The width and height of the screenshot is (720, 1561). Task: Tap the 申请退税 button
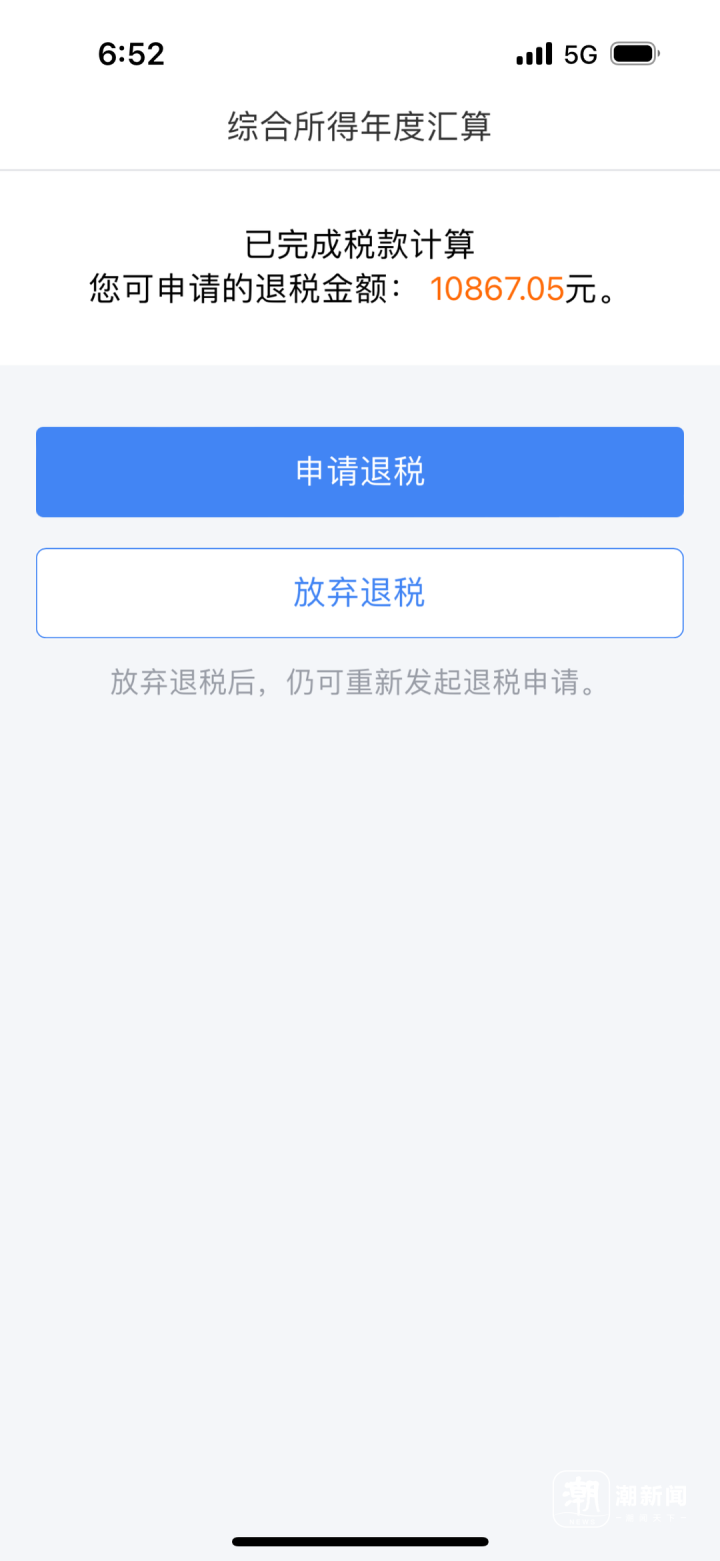360,472
